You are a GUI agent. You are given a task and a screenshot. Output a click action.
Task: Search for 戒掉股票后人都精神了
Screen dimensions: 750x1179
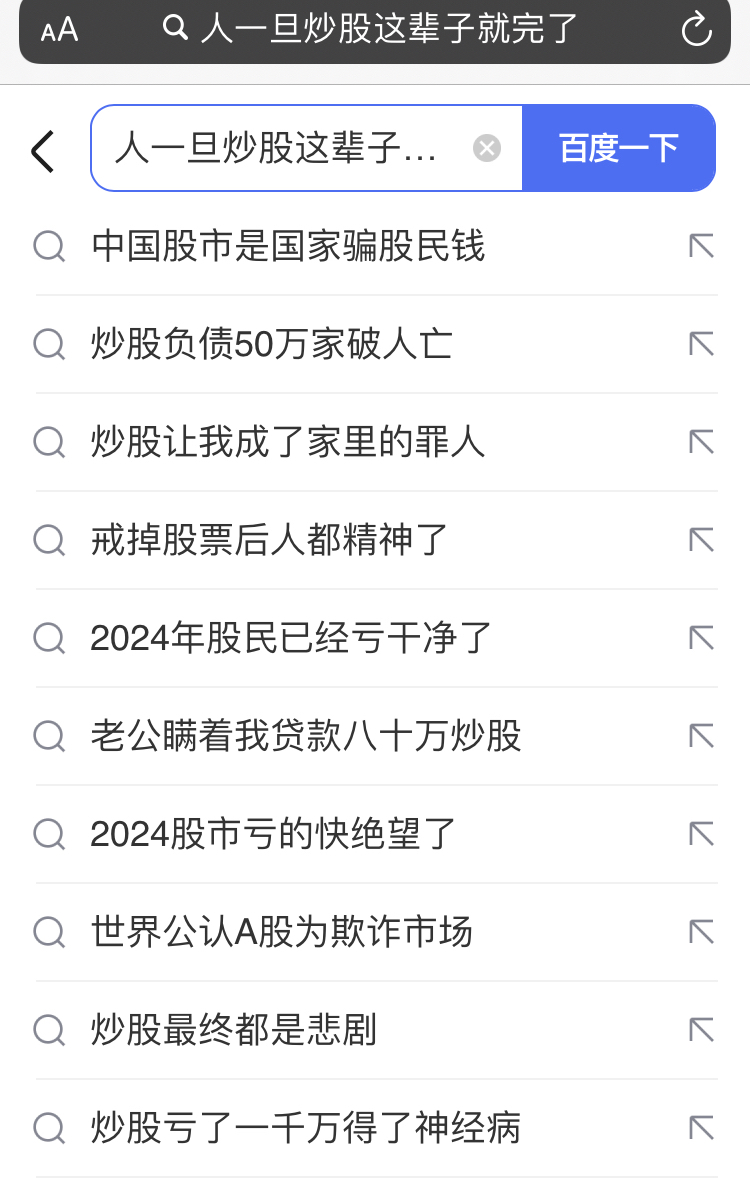coord(269,540)
